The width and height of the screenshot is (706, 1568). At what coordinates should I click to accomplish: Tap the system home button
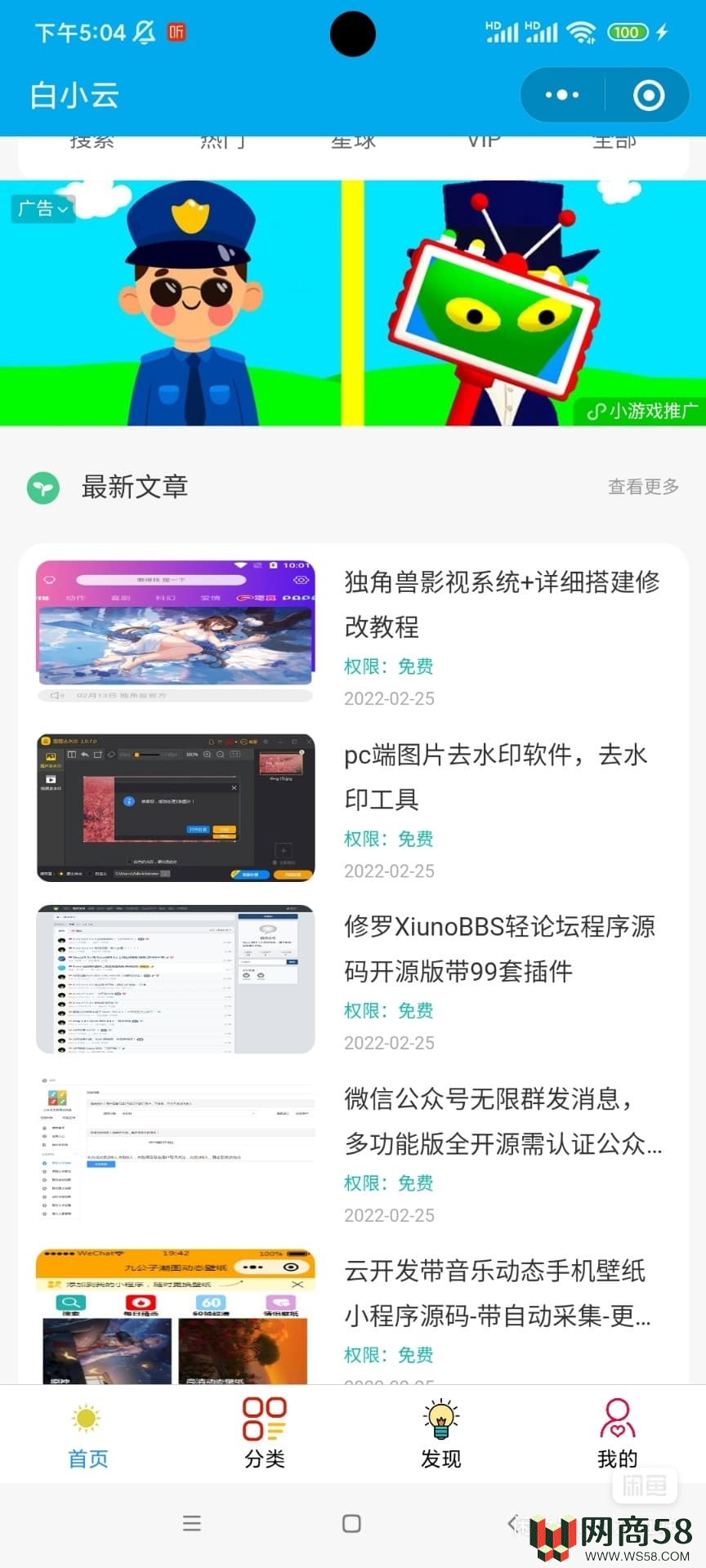click(x=351, y=1524)
